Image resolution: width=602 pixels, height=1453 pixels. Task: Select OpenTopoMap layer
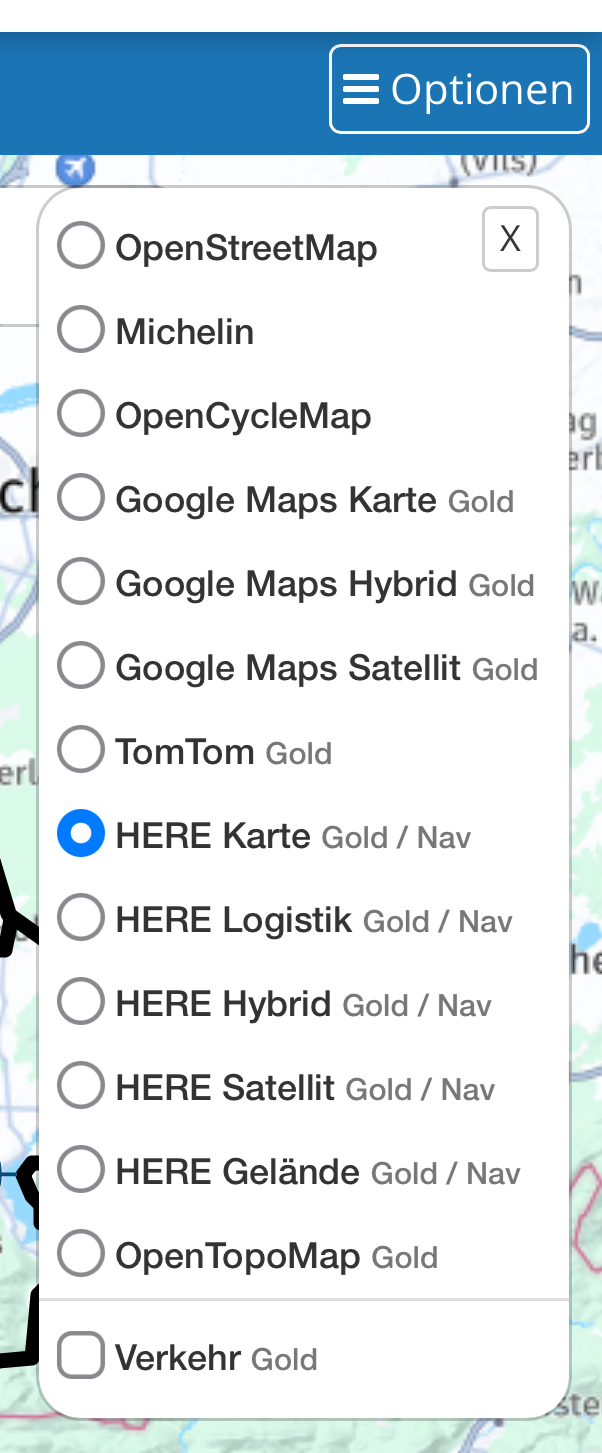coord(81,1254)
